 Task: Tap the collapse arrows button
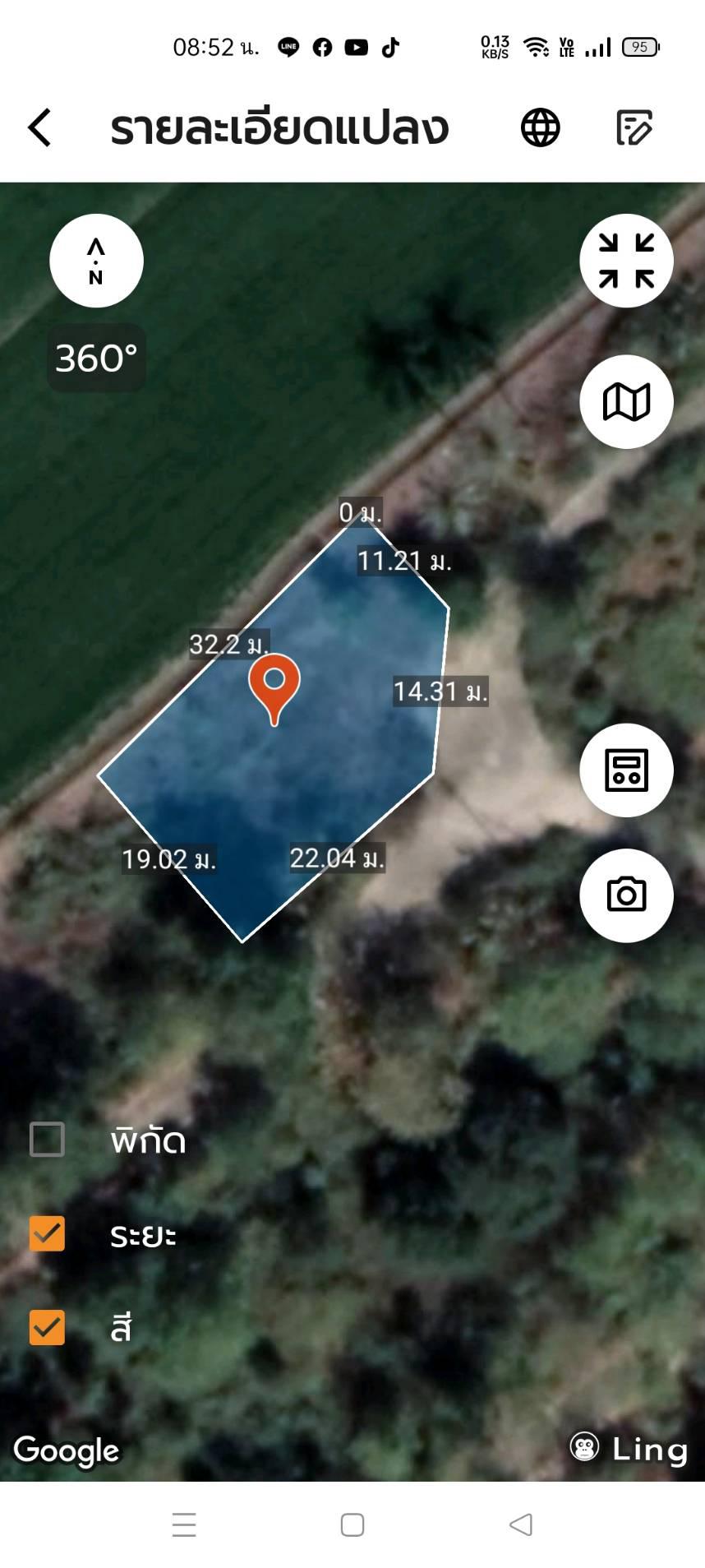626,261
